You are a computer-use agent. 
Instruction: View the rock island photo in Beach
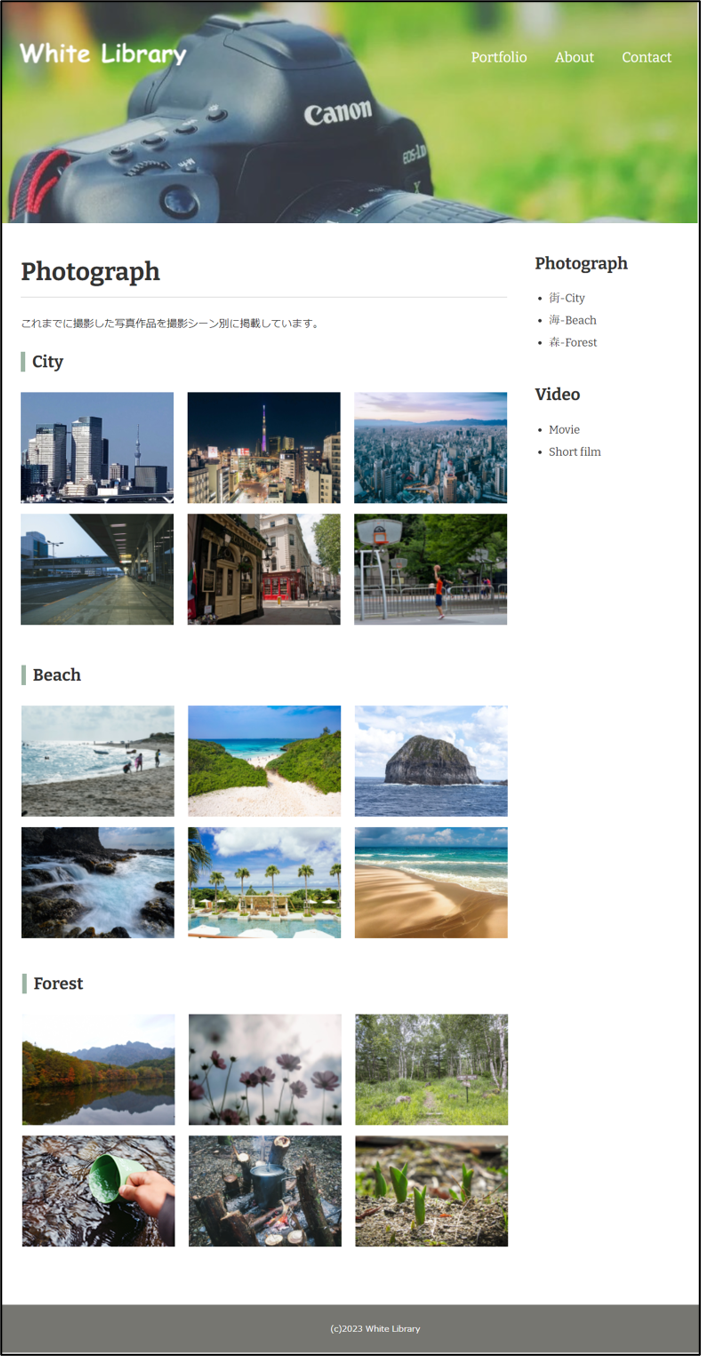tap(431, 761)
